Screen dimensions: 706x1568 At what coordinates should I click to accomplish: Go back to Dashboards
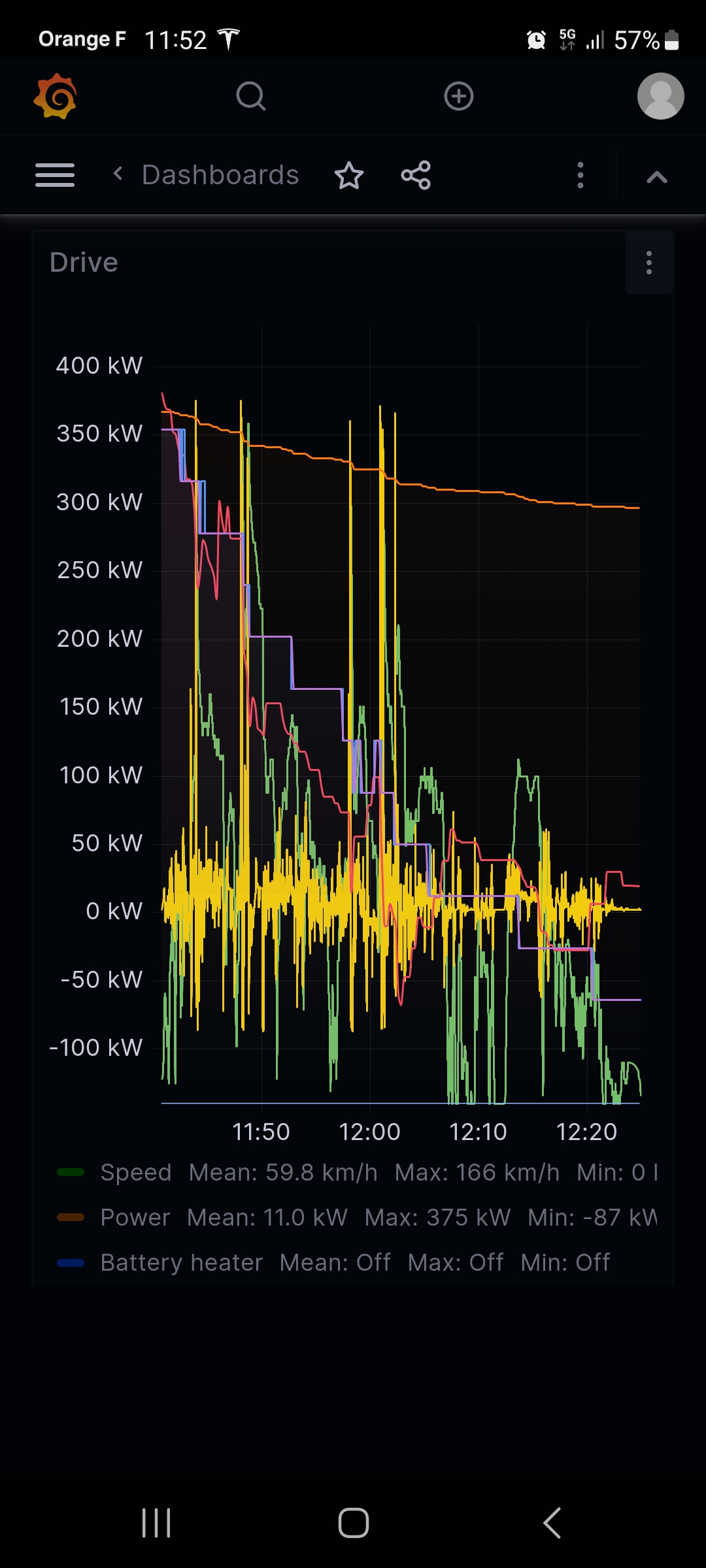click(x=207, y=175)
